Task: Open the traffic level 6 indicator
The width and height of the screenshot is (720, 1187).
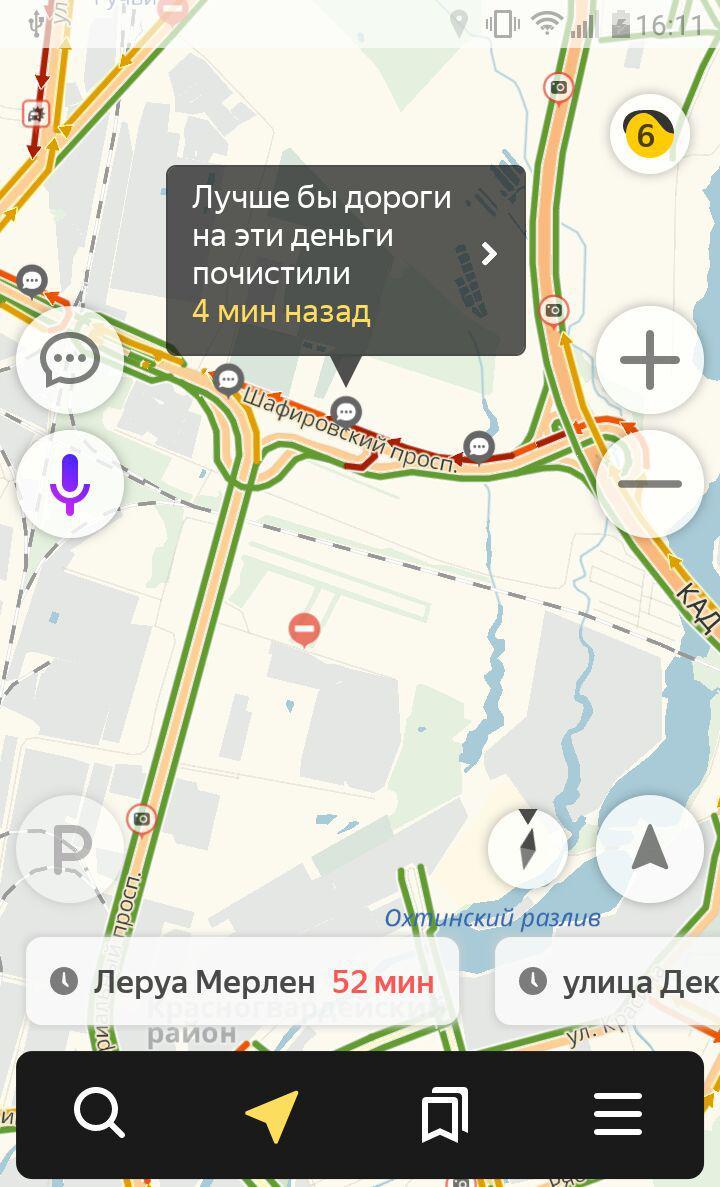Action: click(649, 134)
